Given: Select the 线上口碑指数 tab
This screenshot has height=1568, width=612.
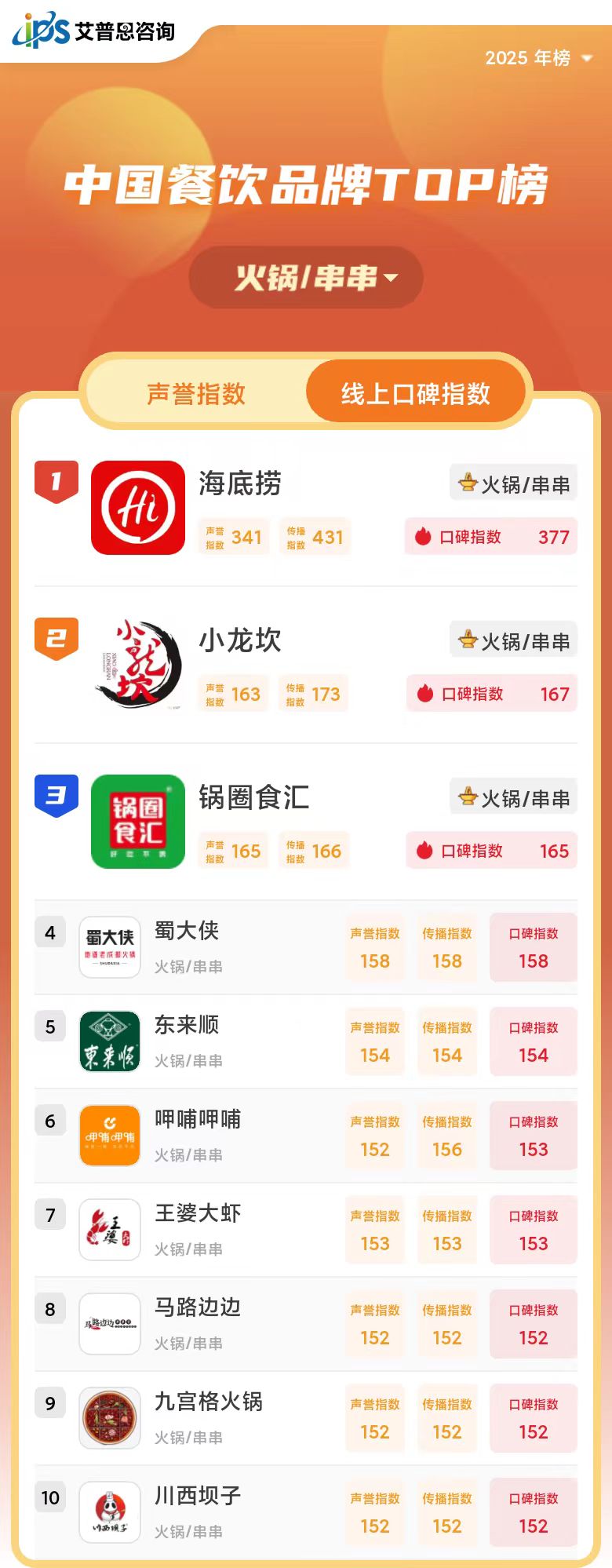Looking at the screenshot, I should click(415, 393).
